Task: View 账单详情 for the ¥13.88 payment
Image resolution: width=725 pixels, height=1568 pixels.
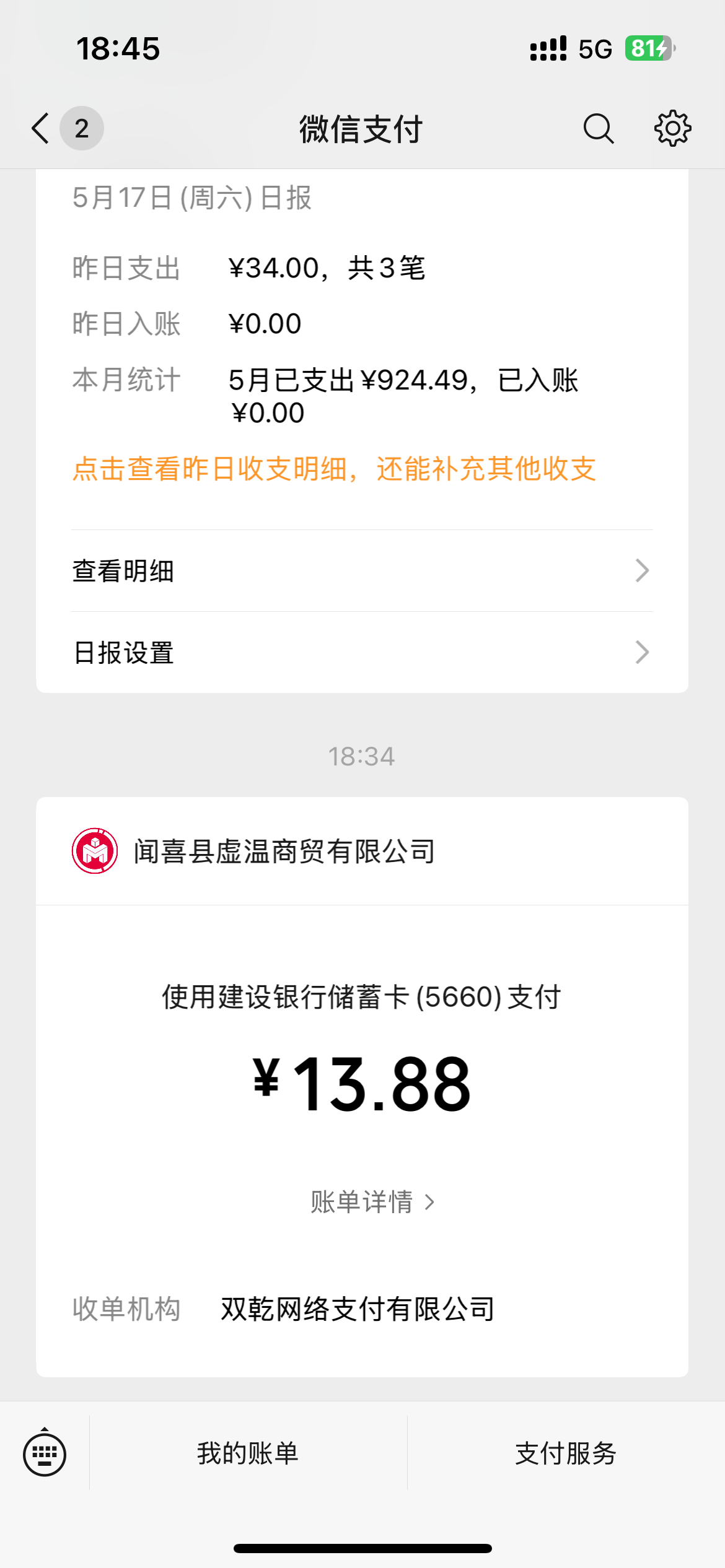Action: [372, 1202]
